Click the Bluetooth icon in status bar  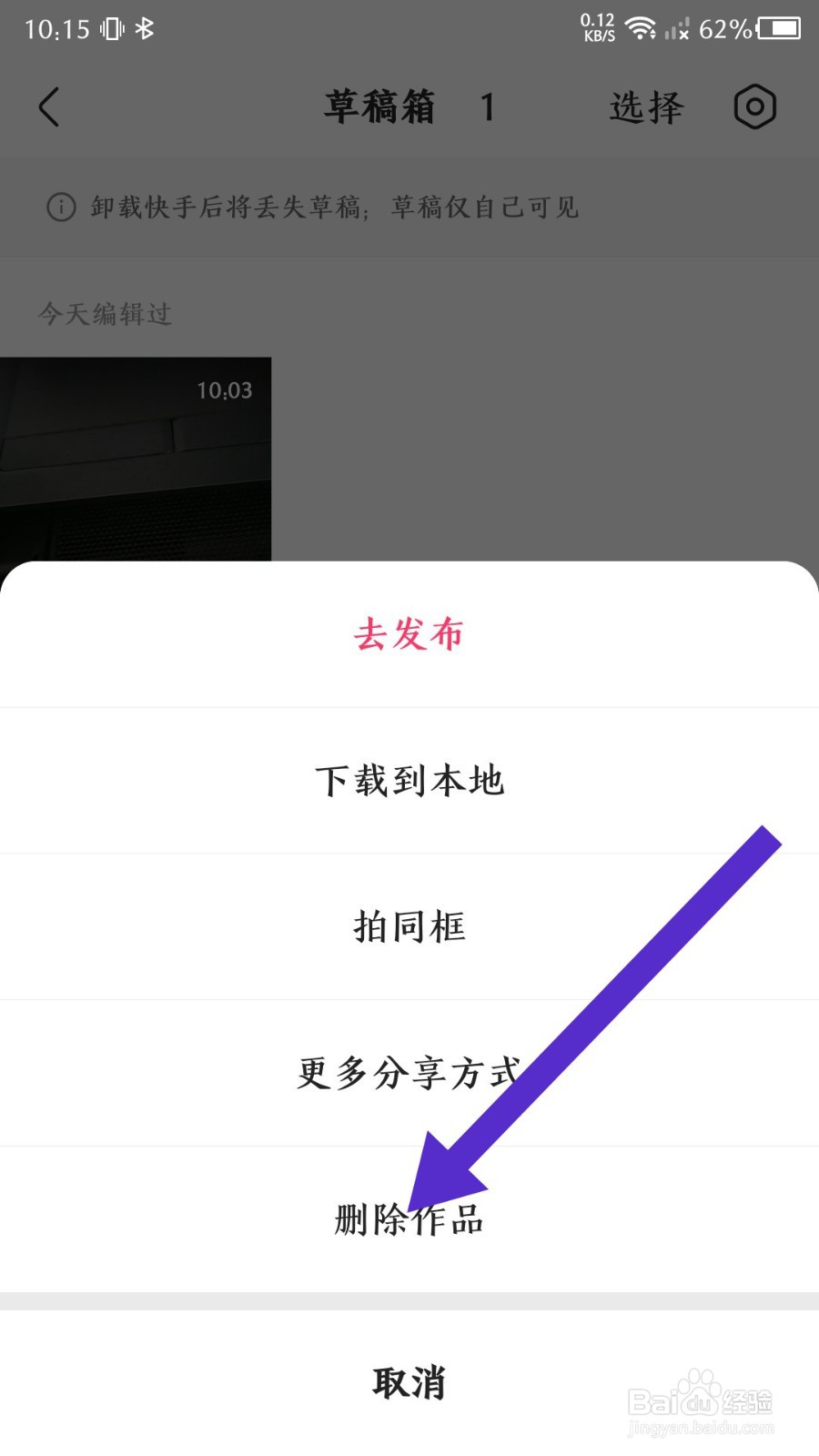point(146,28)
